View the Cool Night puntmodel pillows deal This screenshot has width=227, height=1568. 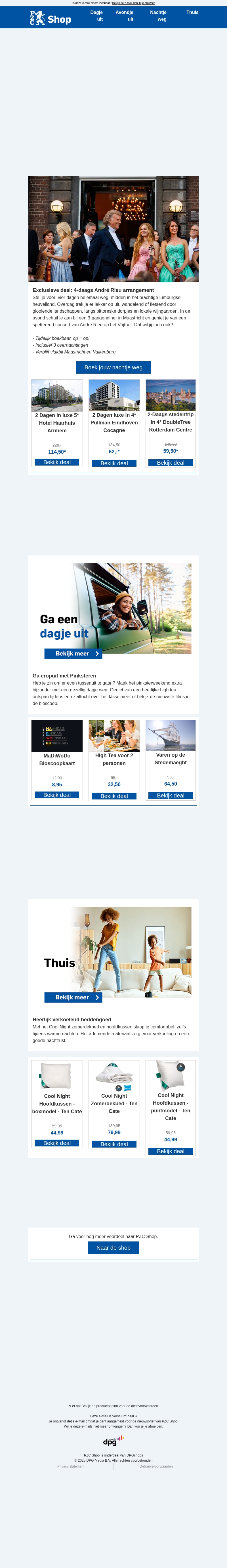(x=171, y=1151)
